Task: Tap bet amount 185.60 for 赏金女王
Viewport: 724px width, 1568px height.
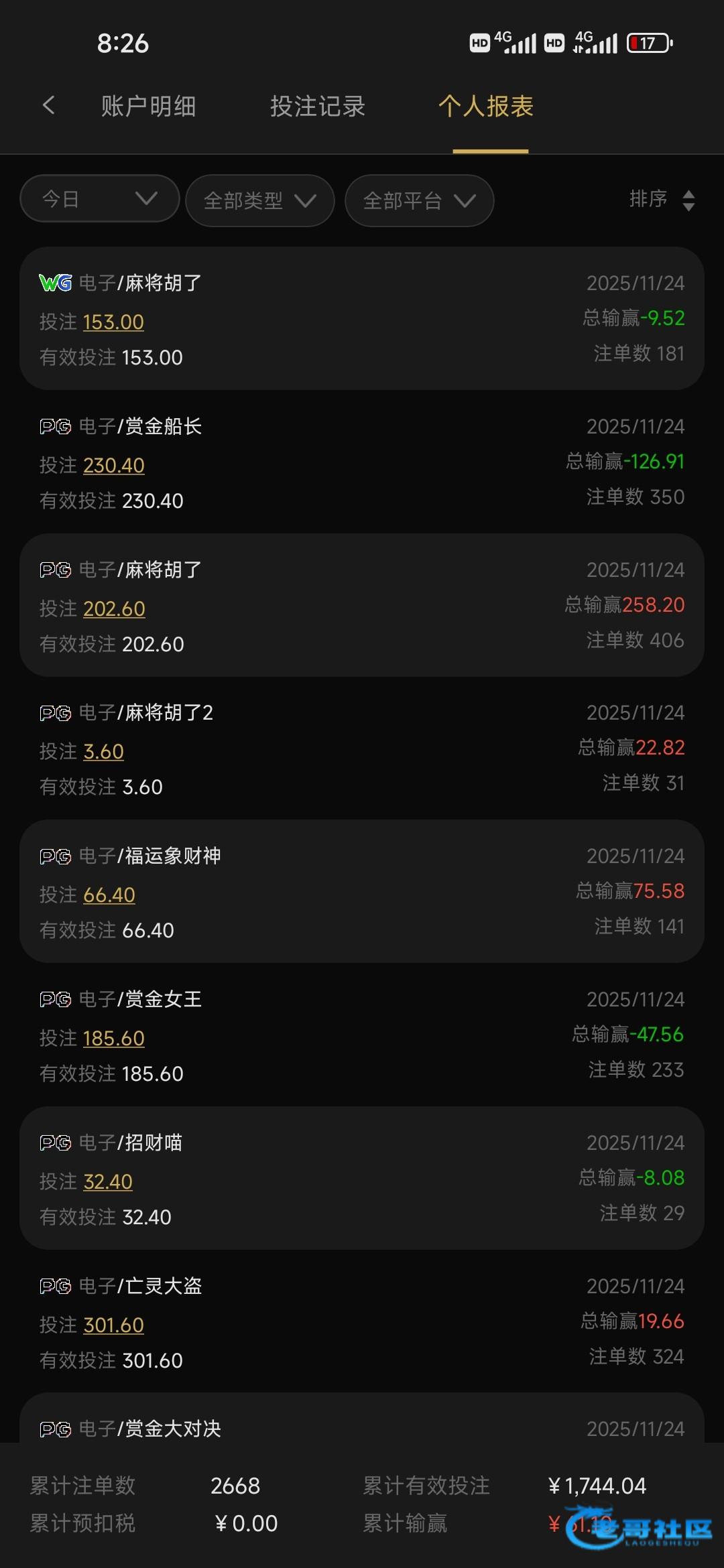Action: [114, 1039]
